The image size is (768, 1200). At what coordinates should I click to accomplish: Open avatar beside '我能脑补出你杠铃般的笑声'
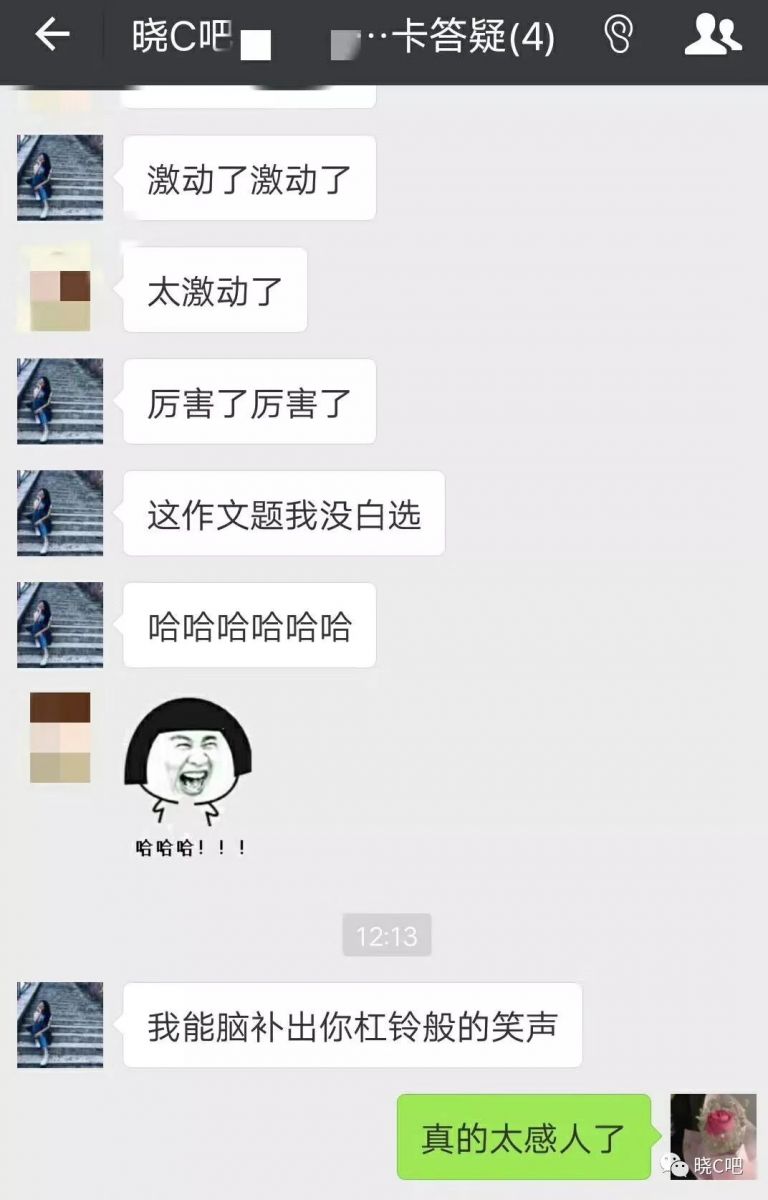click(x=60, y=1025)
